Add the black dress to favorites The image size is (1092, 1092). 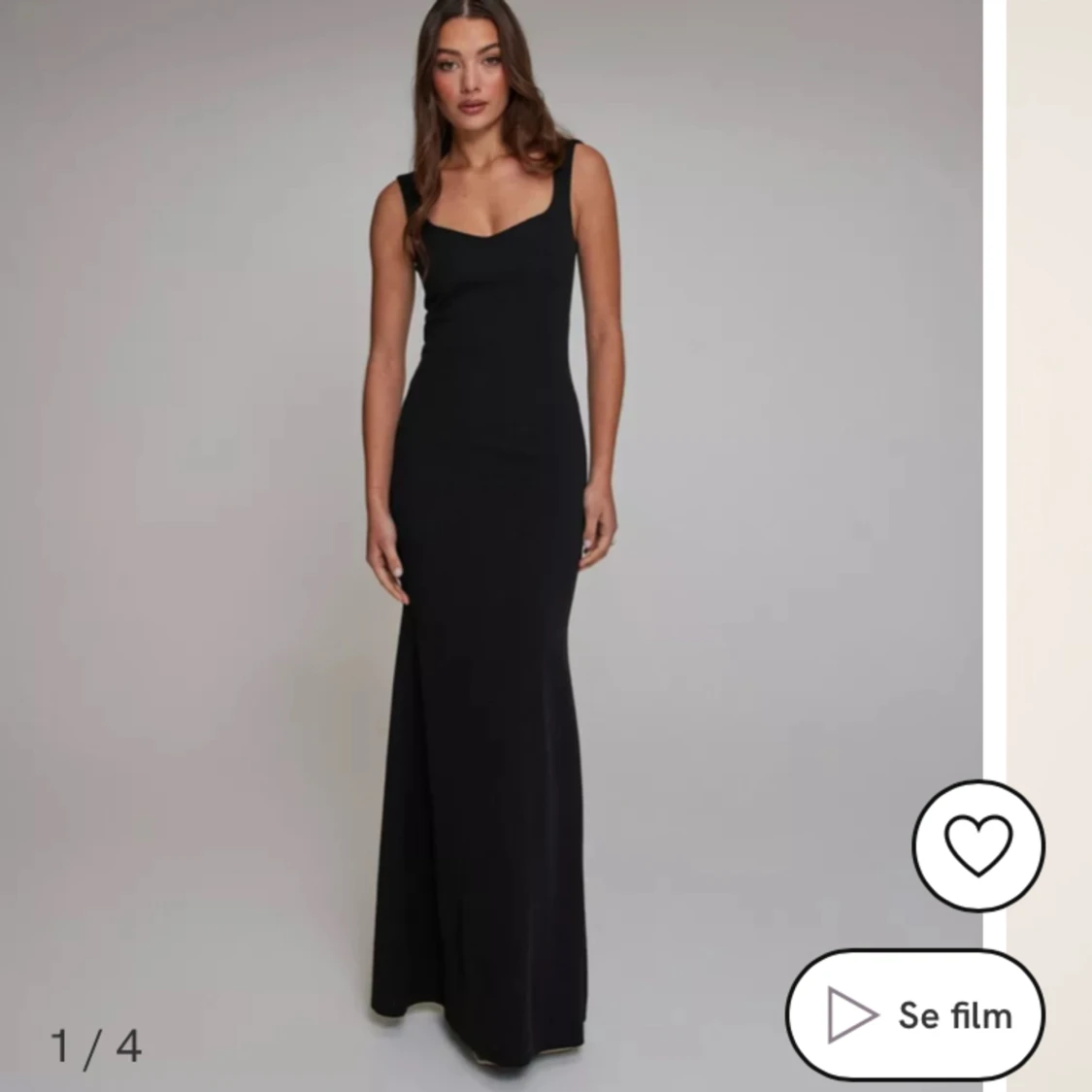click(x=978, y=844)
